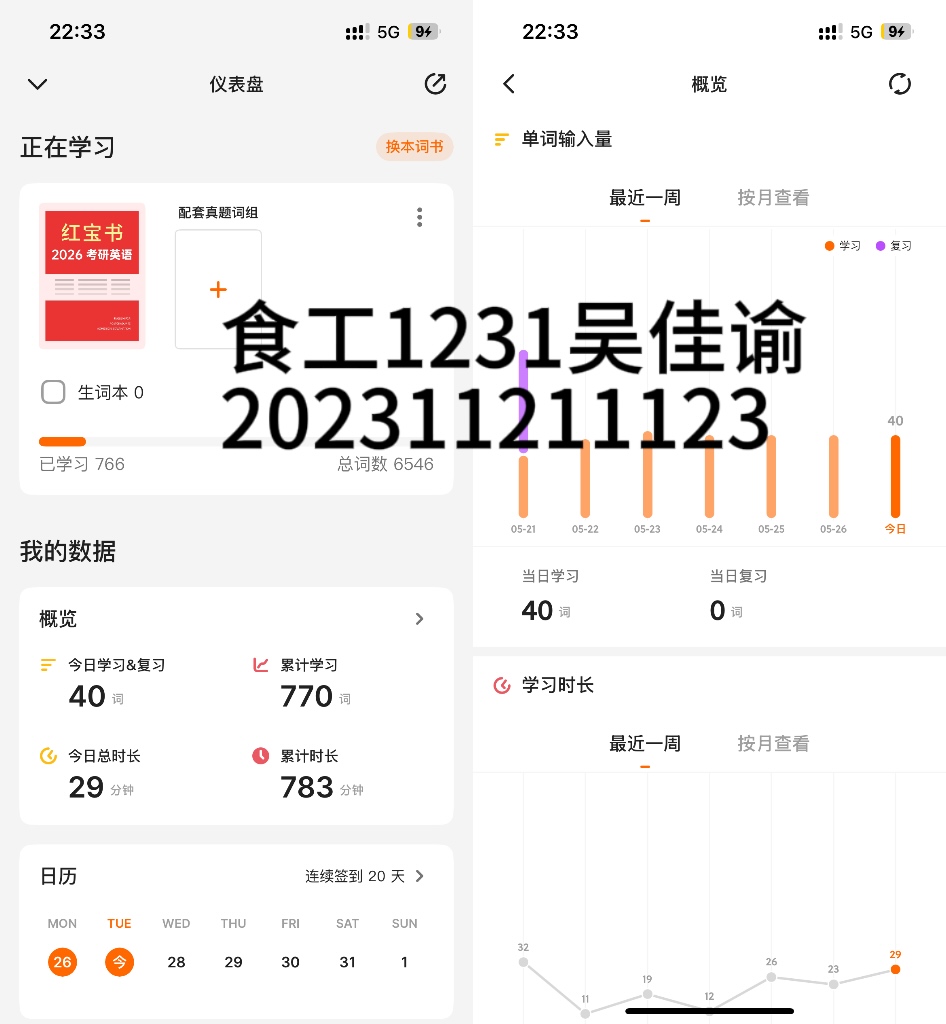Screen dimensions: 946x1024
Task: Select 最近一周 under 单词输入量
Action: coord(645,197)
